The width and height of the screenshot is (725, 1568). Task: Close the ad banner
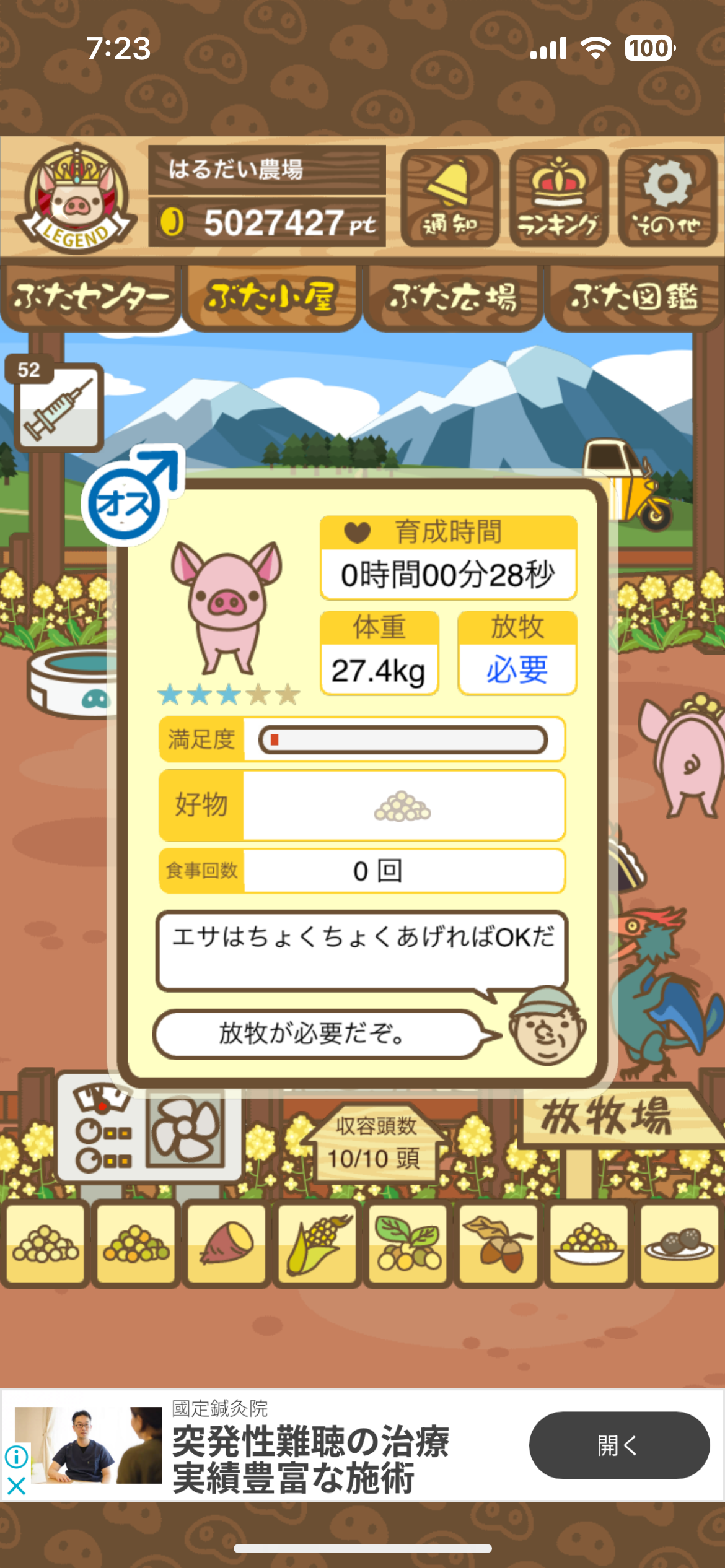click(16, 1486)
